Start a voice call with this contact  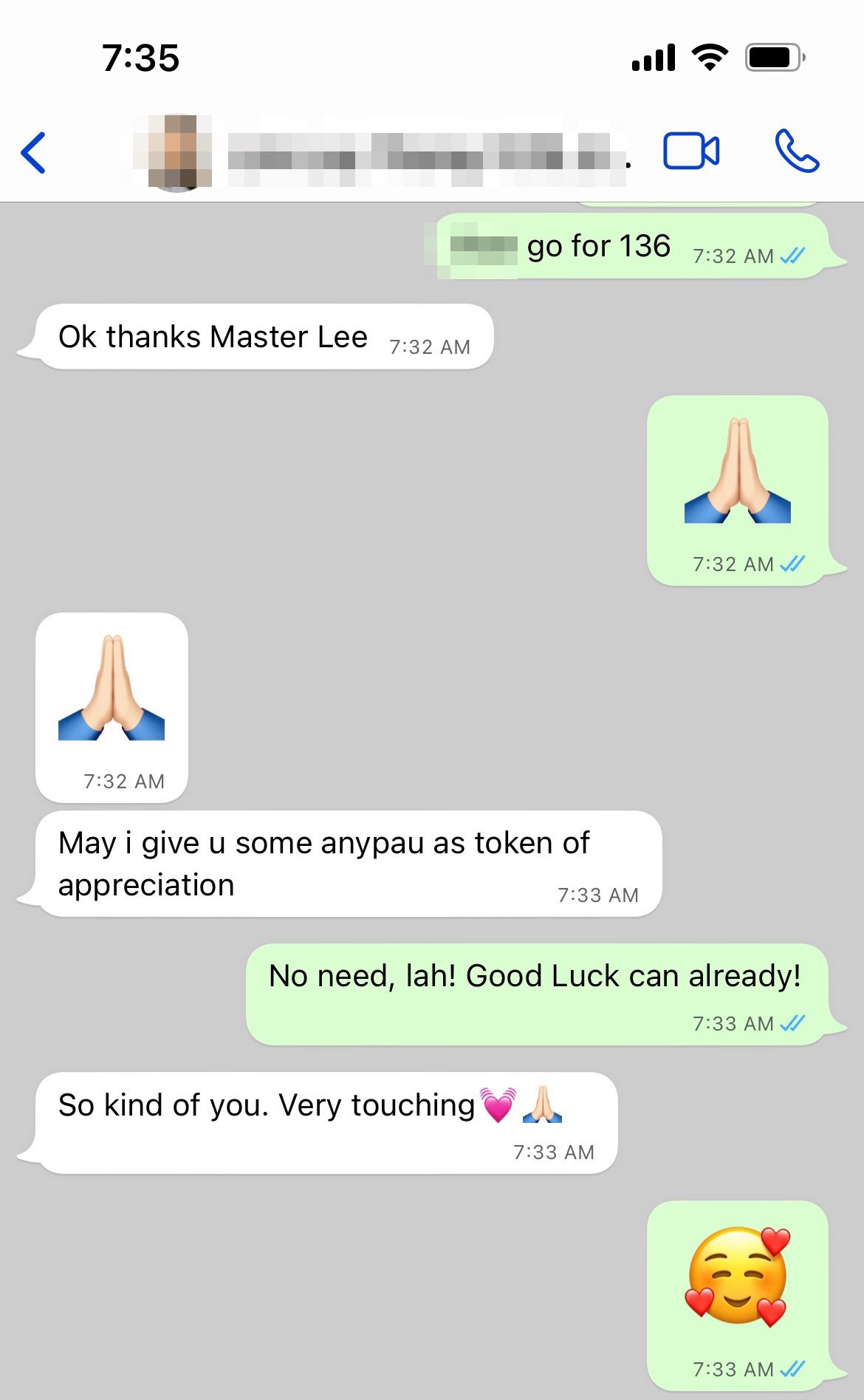[x=796, y=151]
